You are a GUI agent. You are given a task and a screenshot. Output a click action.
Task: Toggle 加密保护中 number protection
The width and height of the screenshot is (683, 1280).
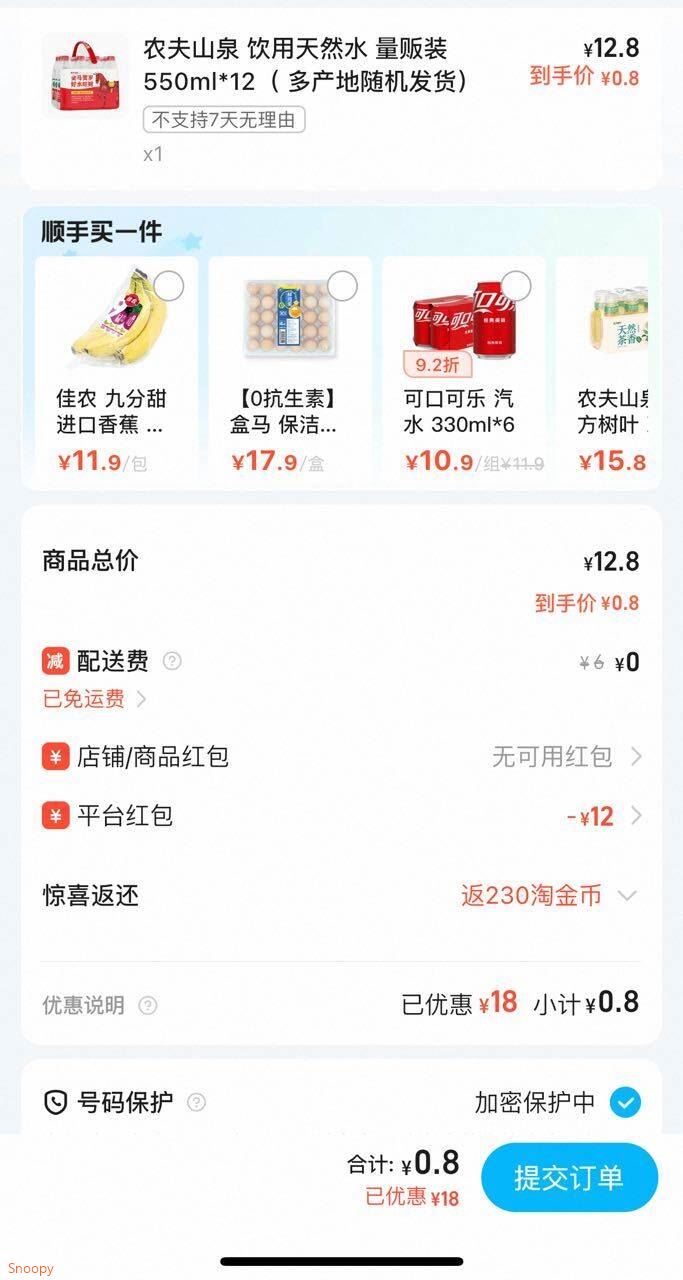point(625,1103)
